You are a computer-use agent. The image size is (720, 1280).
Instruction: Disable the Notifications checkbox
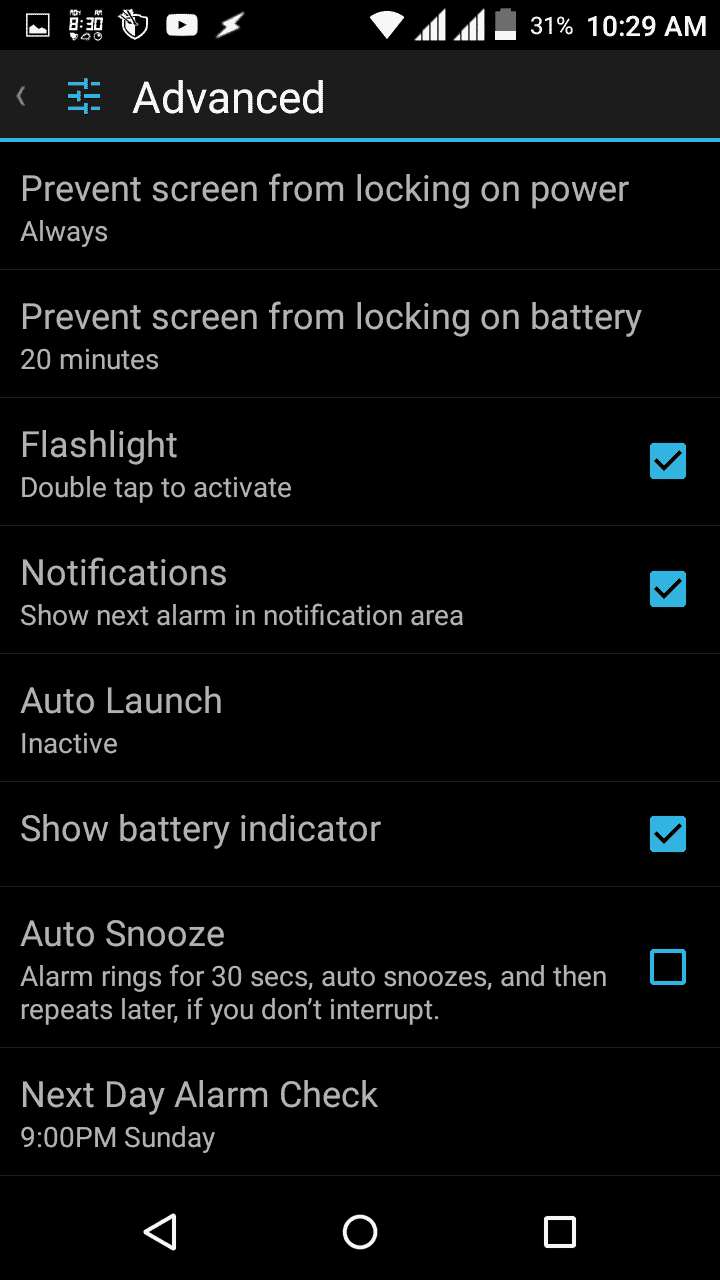coord(668,590)
